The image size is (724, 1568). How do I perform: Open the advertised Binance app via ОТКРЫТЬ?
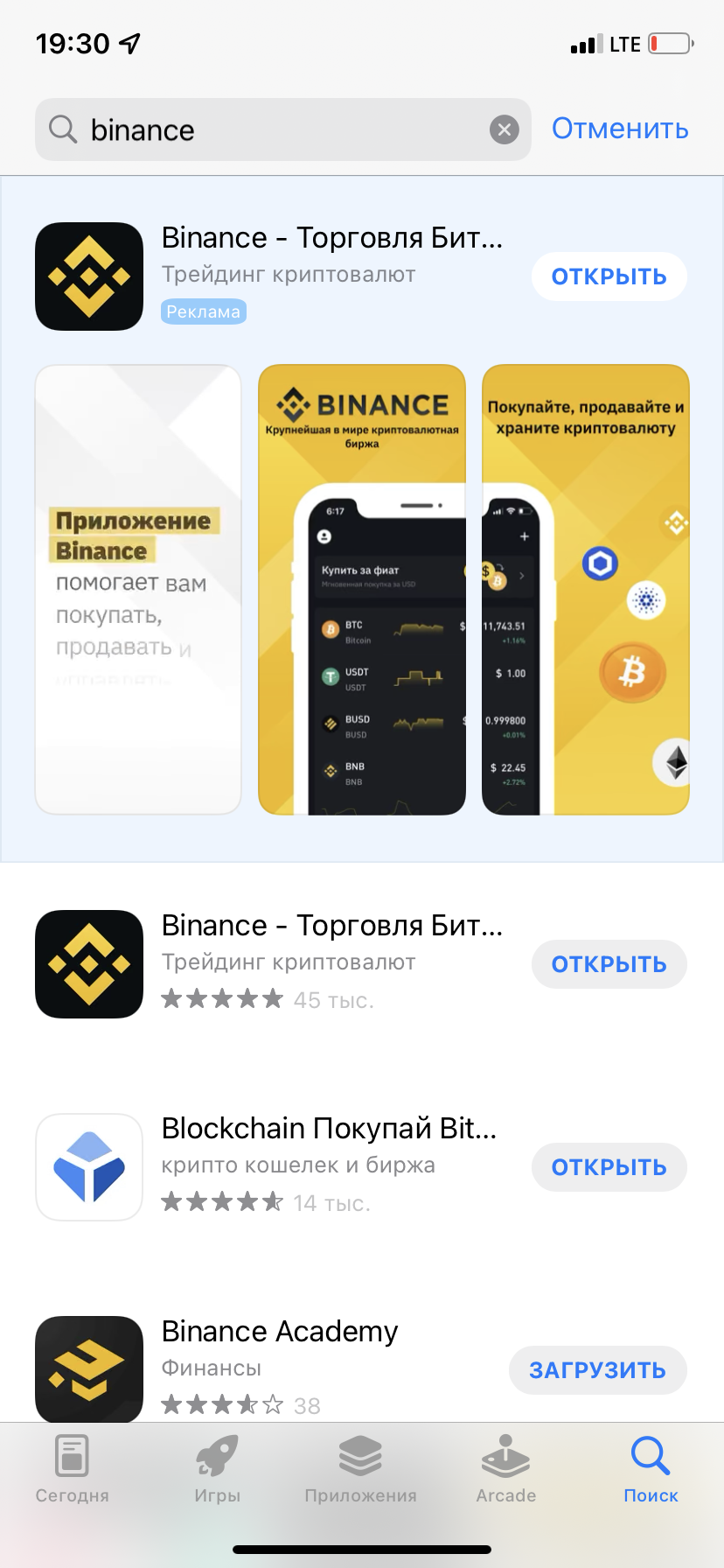609,276
